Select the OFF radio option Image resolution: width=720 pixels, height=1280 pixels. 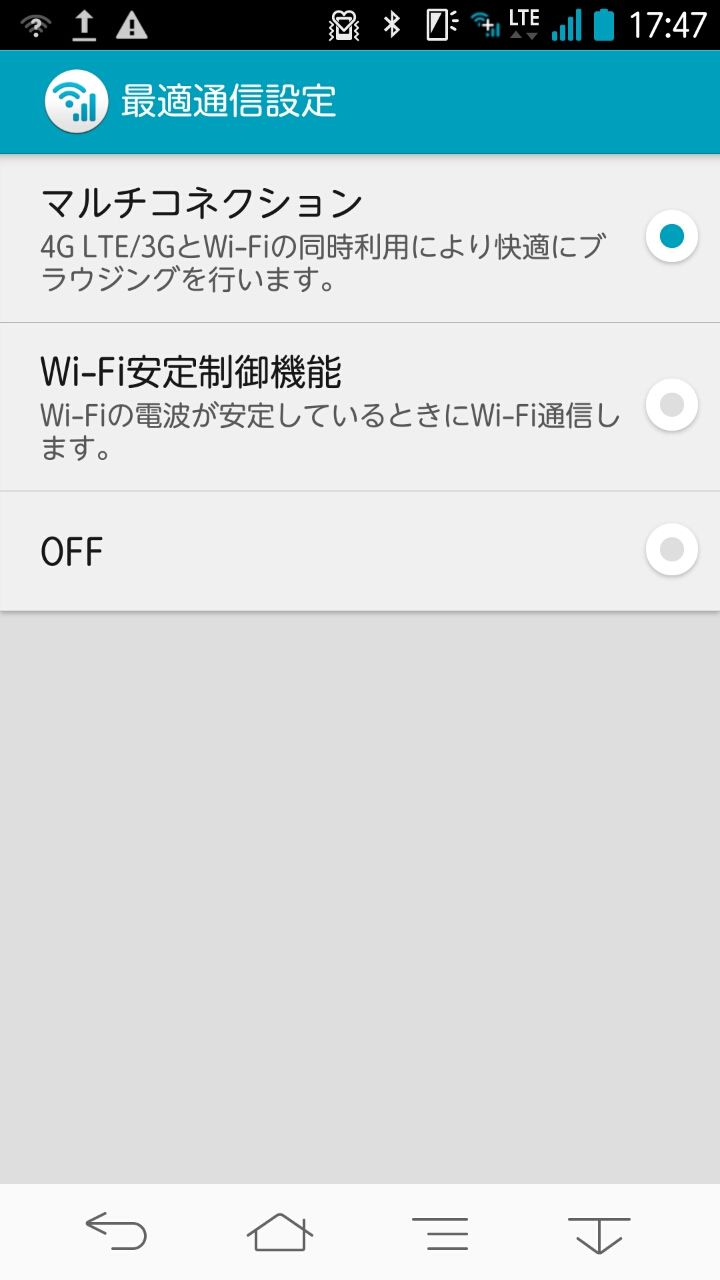[671, 549]
